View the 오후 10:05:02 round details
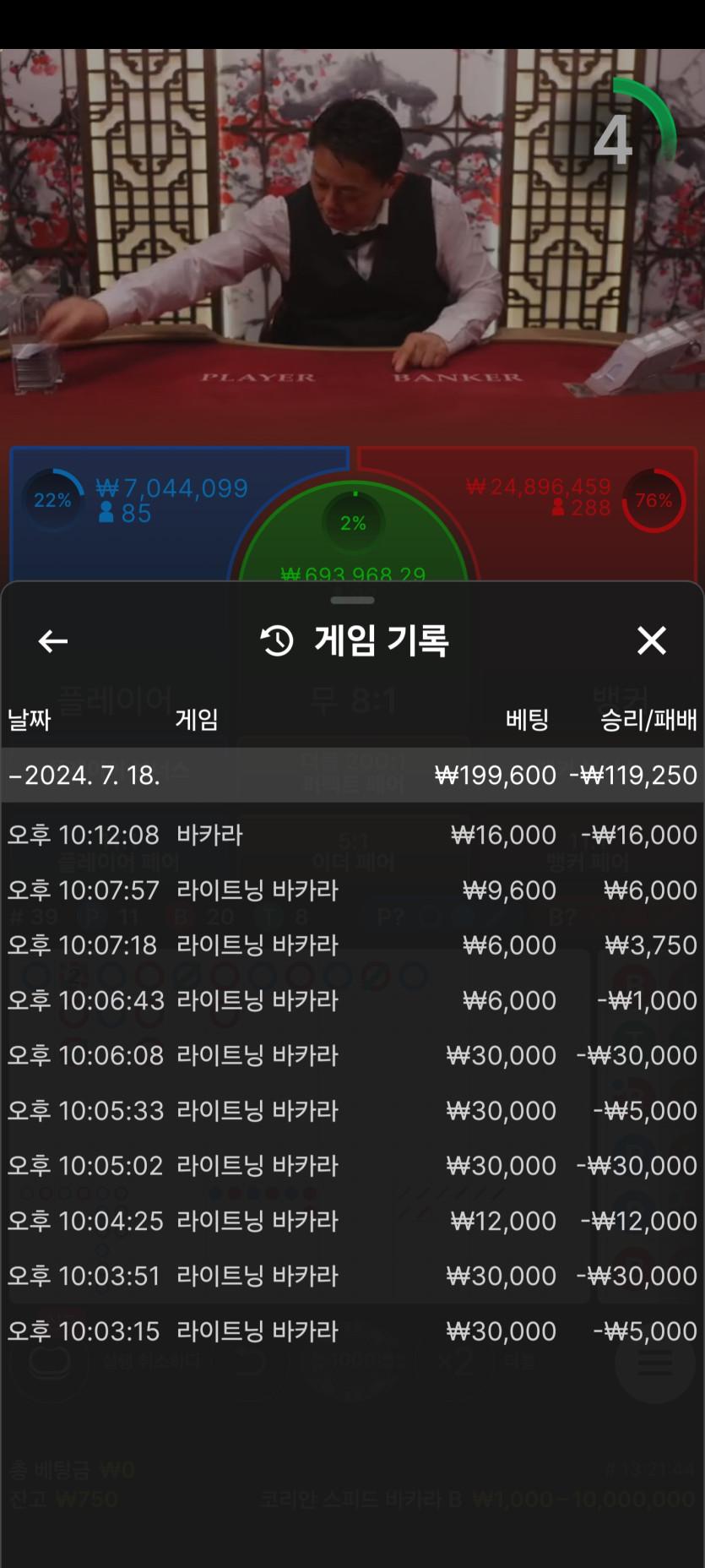The width and height of the screenshot is (705, 1568). click(x=352, y=1166)
